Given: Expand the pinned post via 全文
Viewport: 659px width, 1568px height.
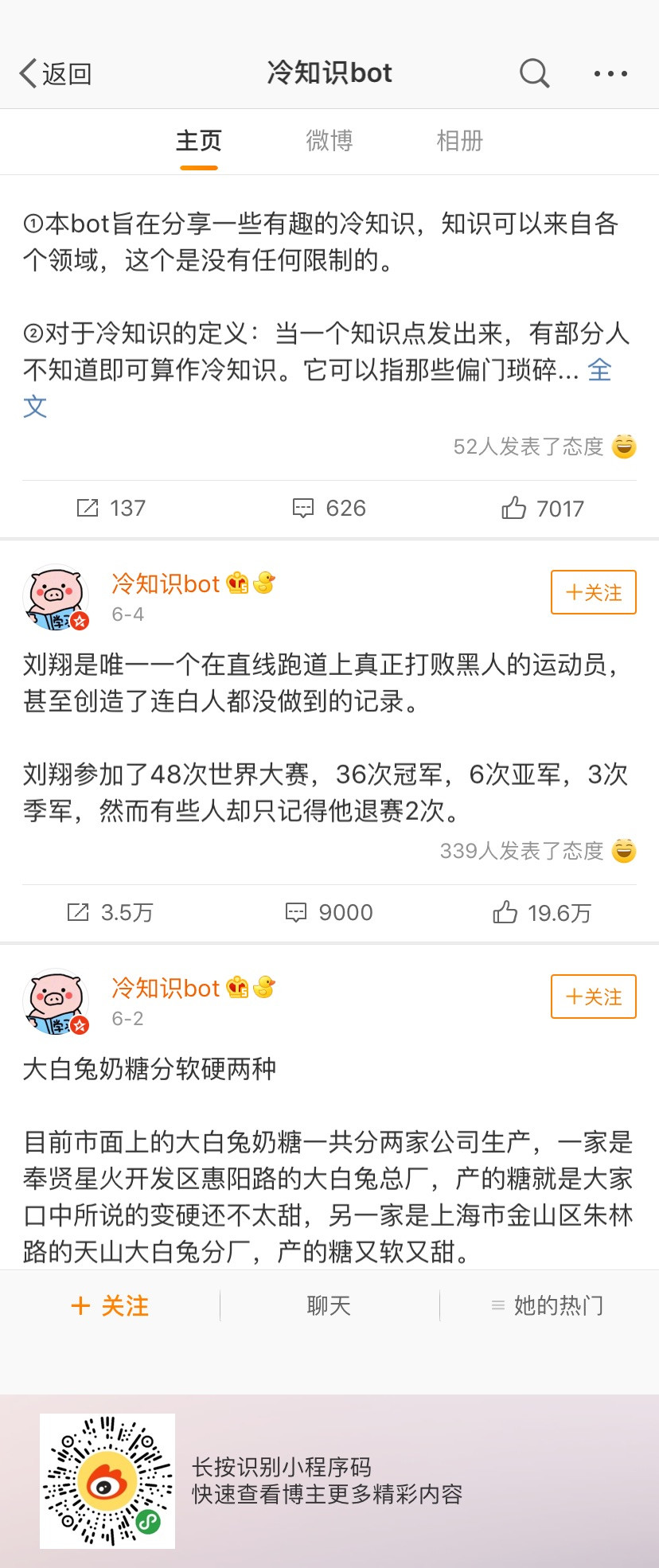Looking at the screenshot, I should coord(599,370).
